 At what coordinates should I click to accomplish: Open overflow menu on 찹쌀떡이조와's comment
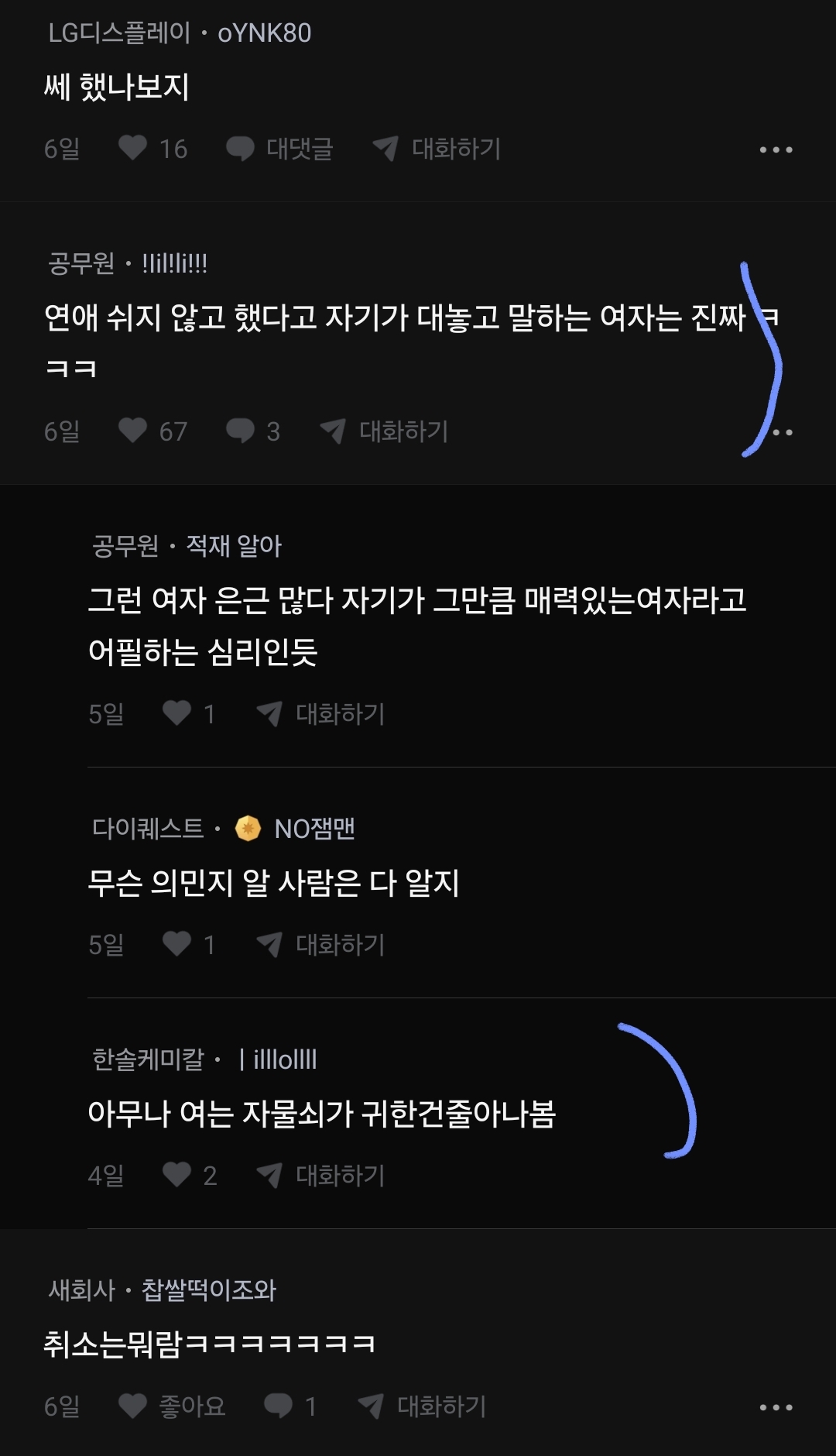pos(776,1407)
